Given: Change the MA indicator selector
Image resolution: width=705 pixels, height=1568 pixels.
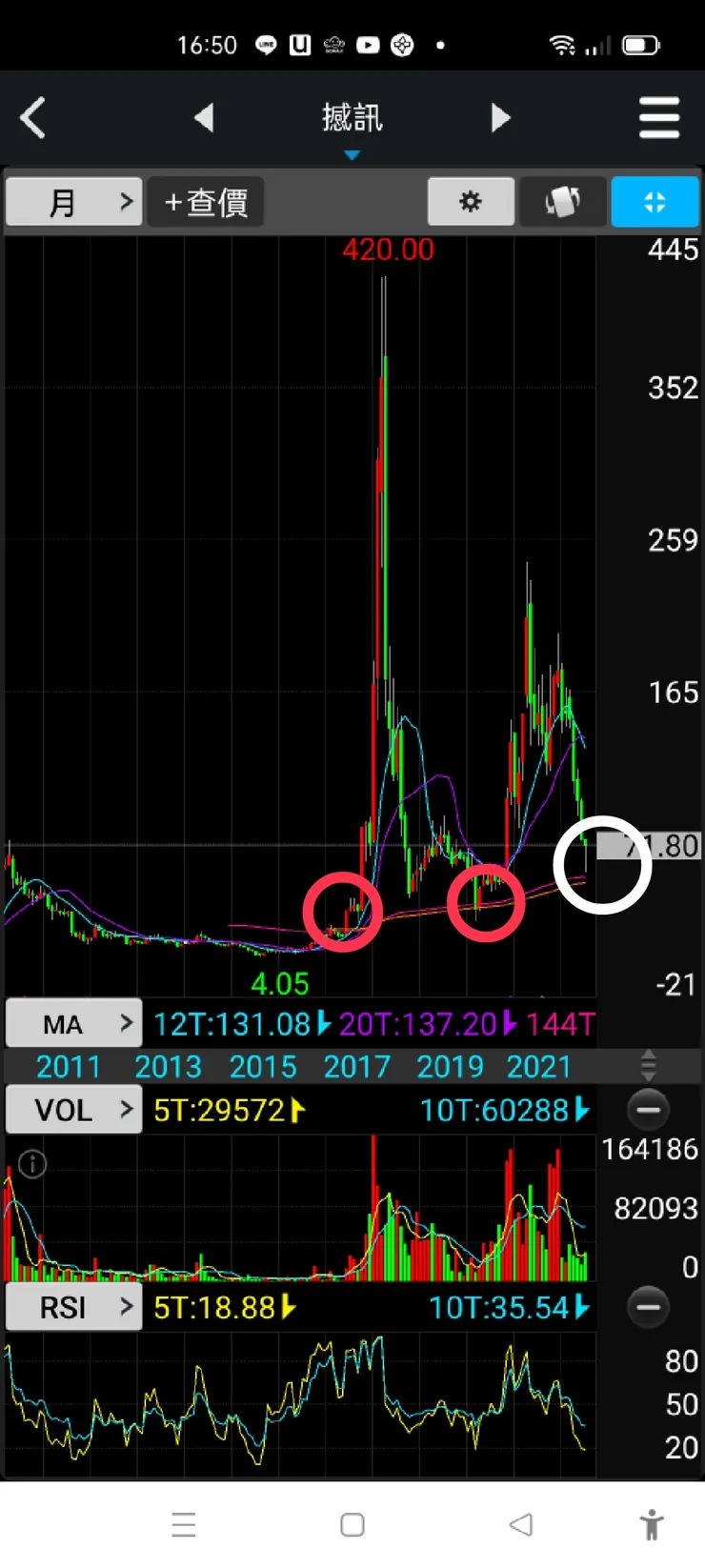Looking at the screenshot, I should click(x=74, y=1024).
